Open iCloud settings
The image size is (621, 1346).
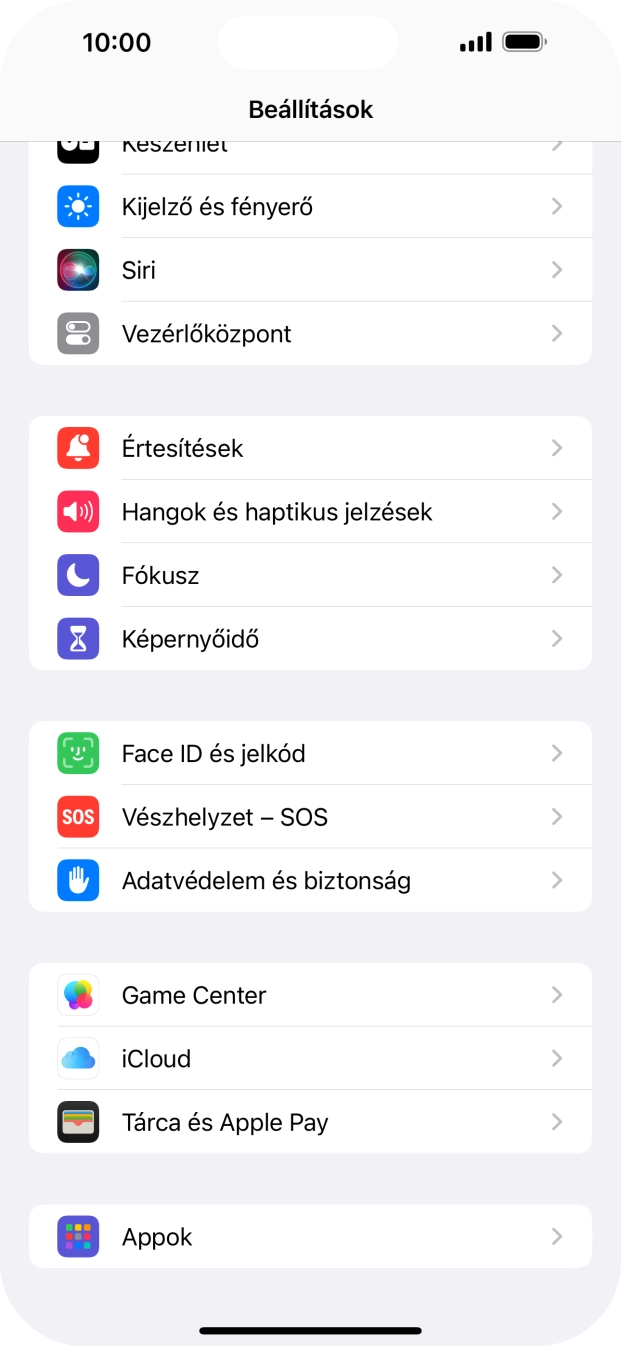[310, 1058]
